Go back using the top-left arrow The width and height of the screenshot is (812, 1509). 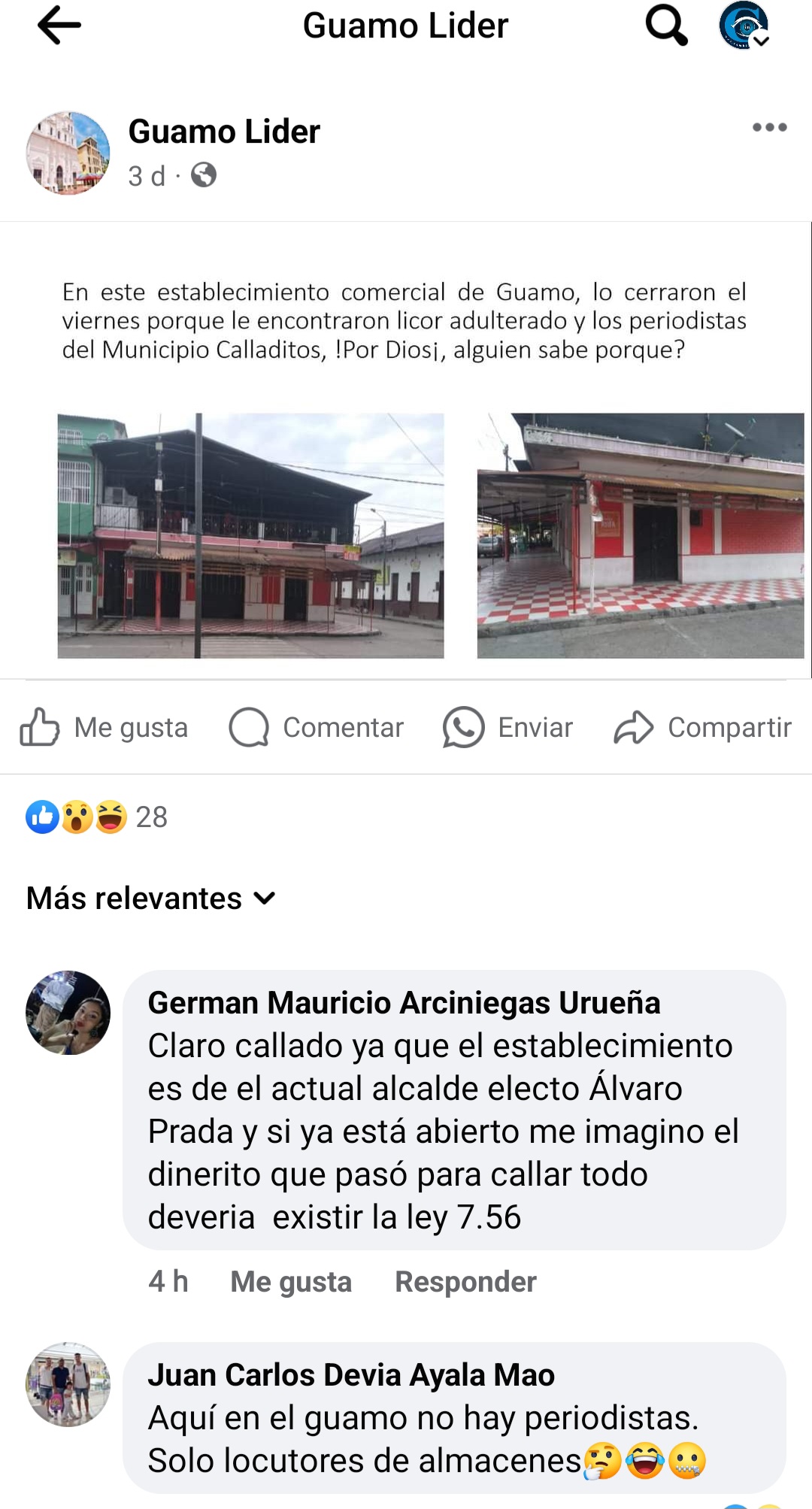tap(59, 26)
